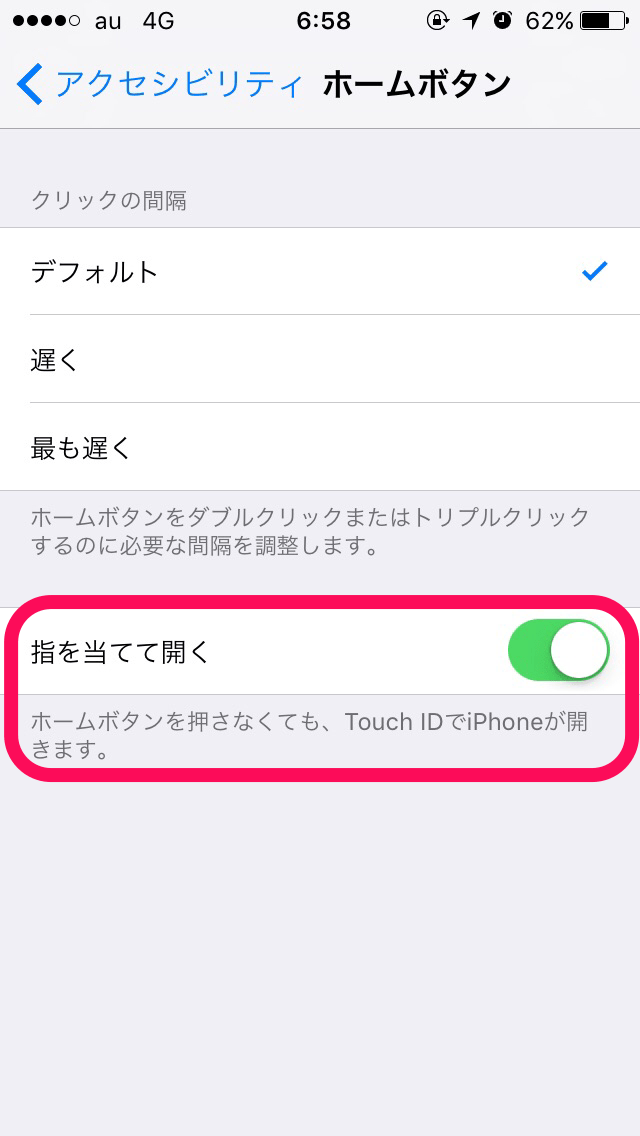Go back to アクセシビリティ settings
Screen dimensions: 640x1136
click(x=160, y=85)
